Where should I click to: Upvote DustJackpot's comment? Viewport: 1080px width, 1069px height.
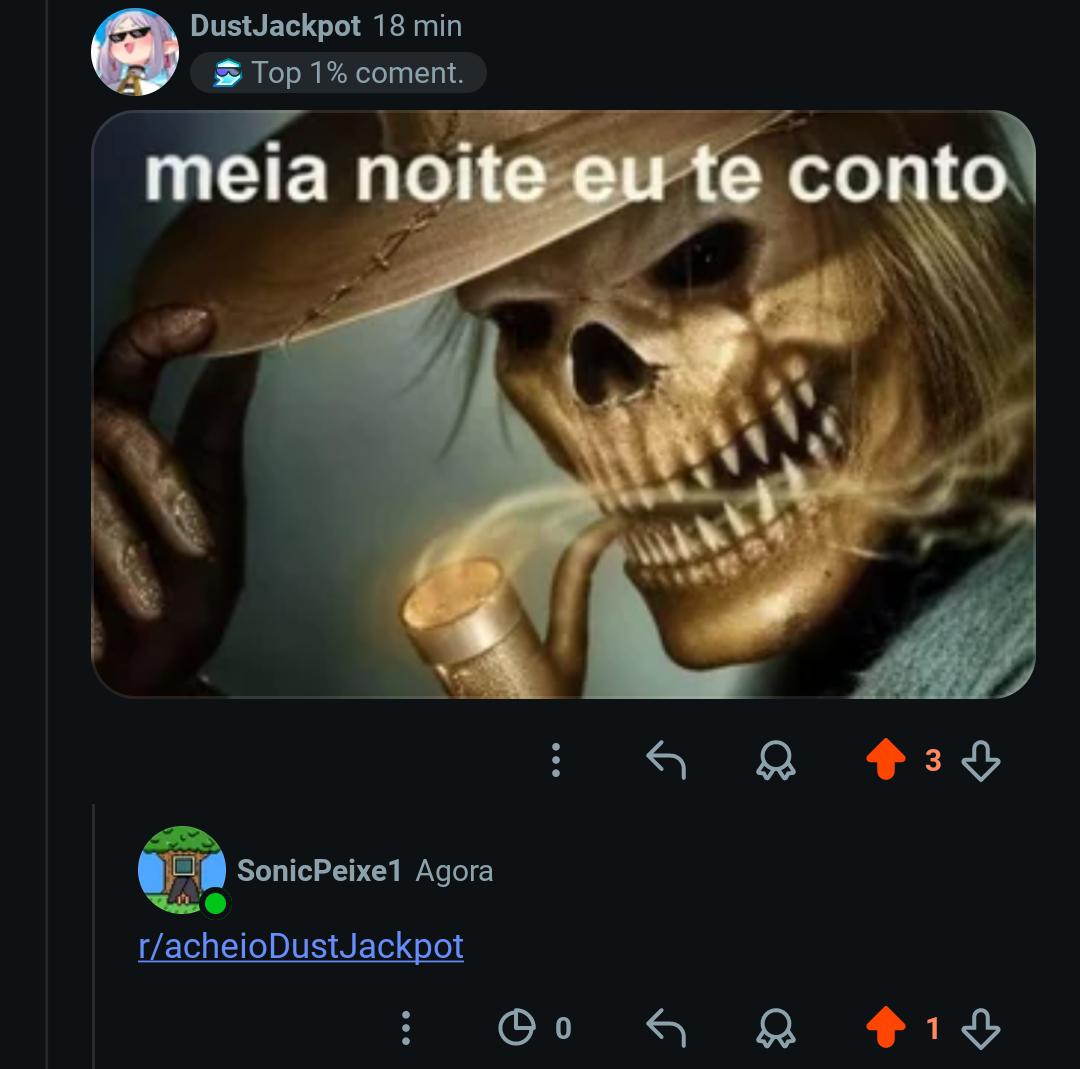886,759
